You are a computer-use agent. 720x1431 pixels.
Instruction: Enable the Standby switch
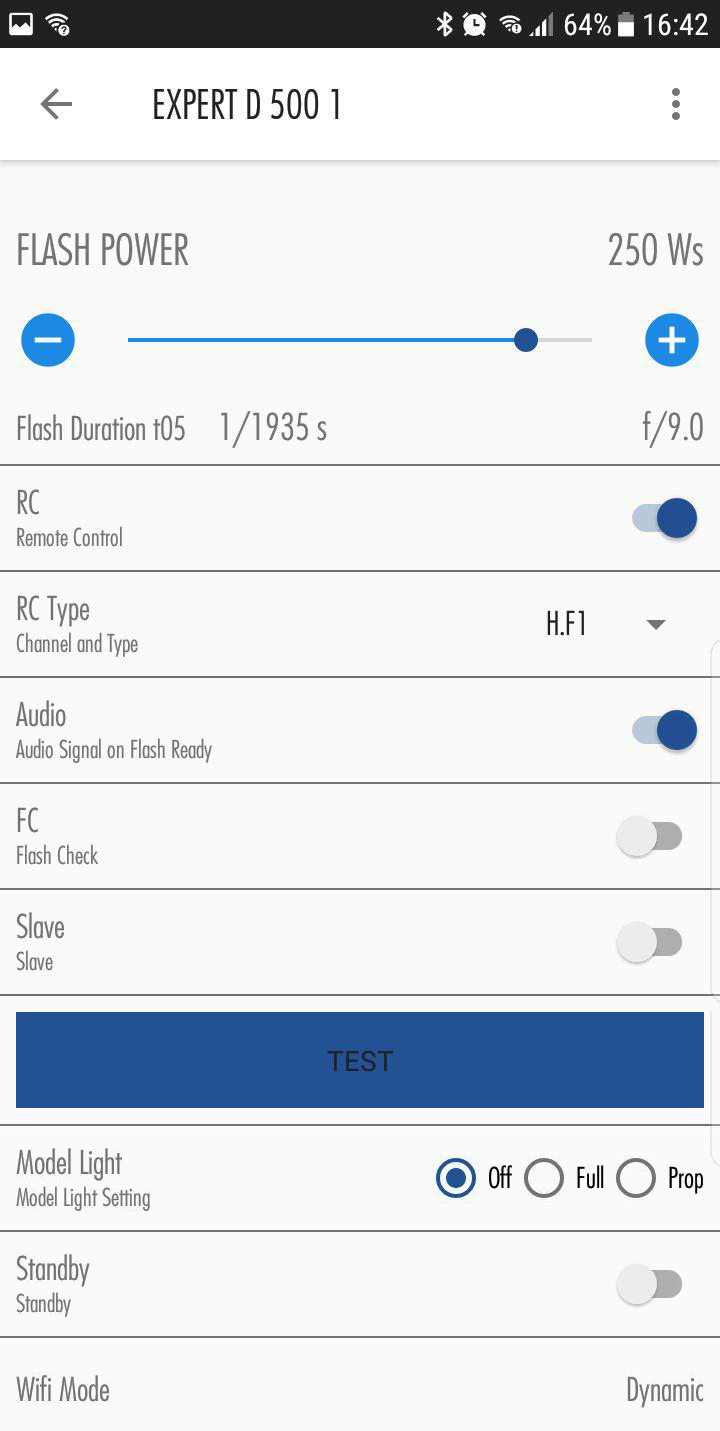pos(650,1284)
